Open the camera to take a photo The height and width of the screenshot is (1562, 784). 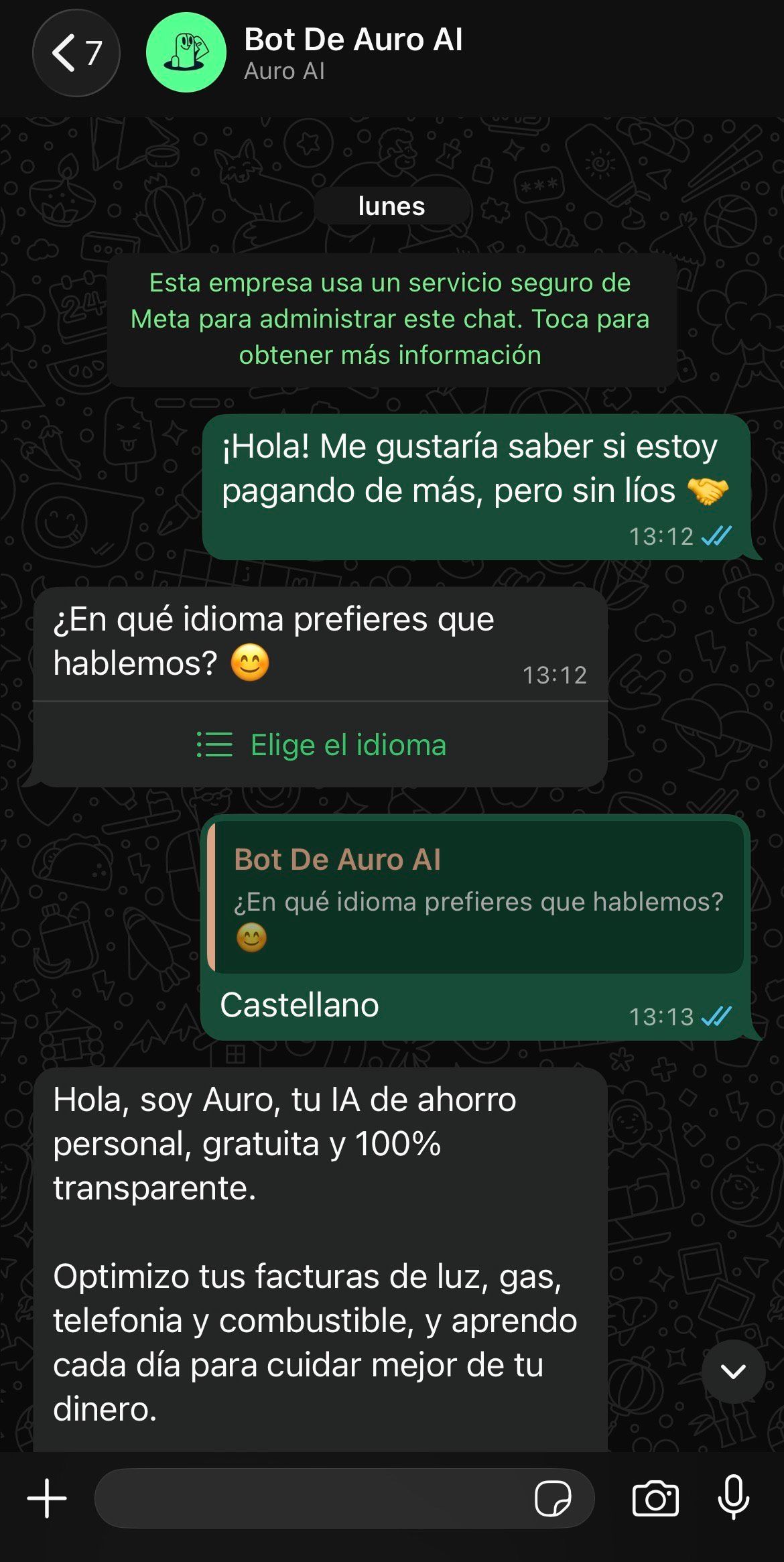click(655, 1498)
